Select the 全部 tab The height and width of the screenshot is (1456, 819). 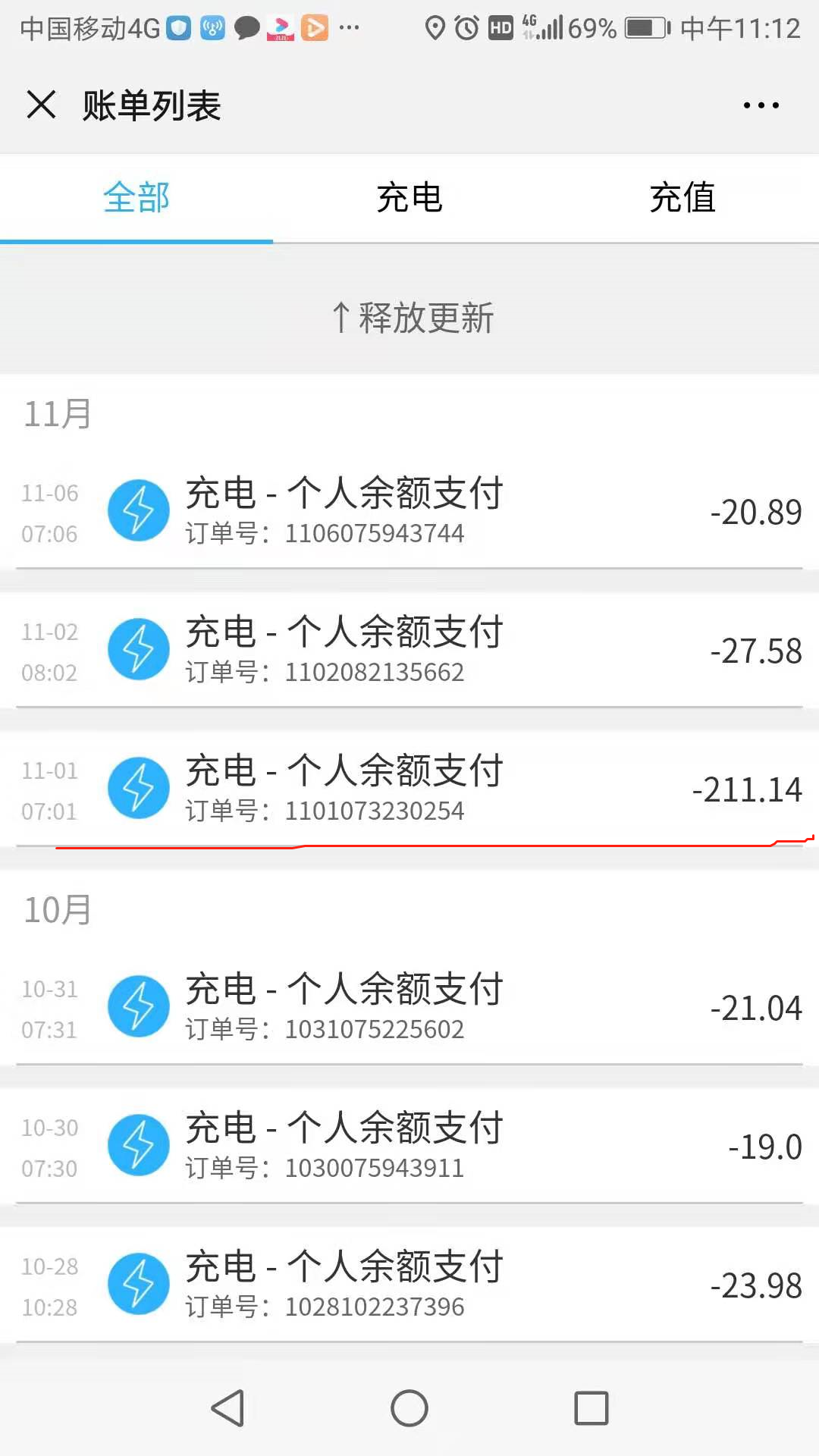coord(136,199)
